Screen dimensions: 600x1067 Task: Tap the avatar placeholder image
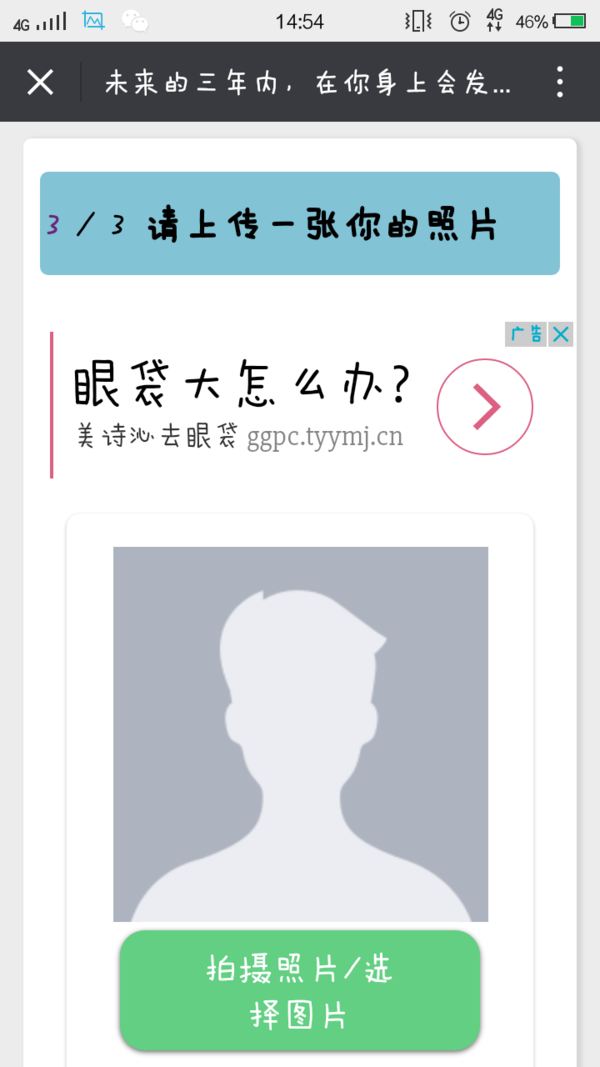tap(300, 734)
